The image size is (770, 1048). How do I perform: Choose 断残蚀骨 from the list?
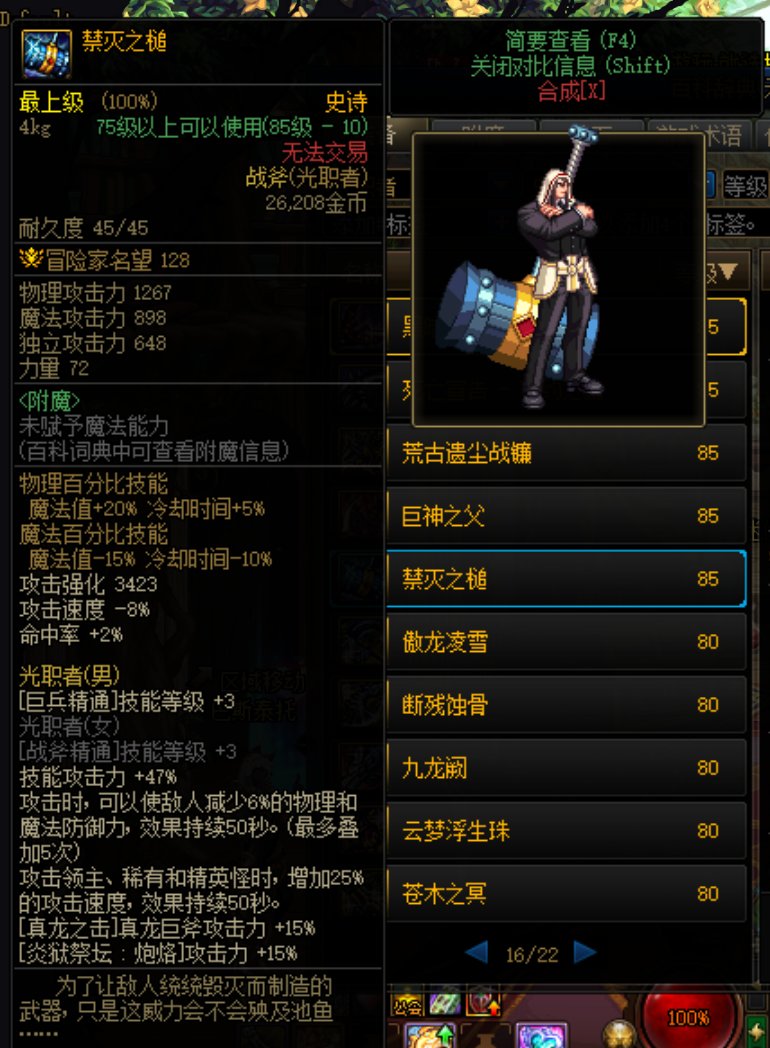pos(565,705)
